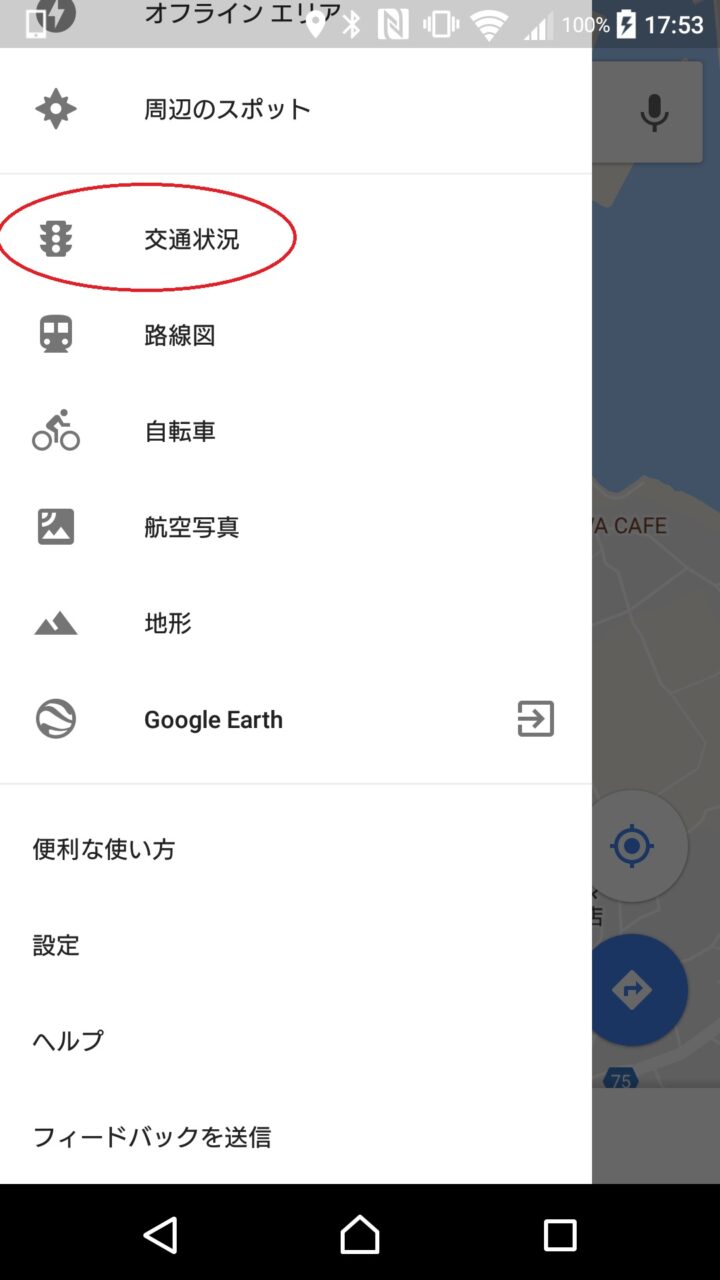Viewport: 720px width, 1280px height.
Task: Launch Google Earth
Action: pyautogui.click(x=213, y=720)
